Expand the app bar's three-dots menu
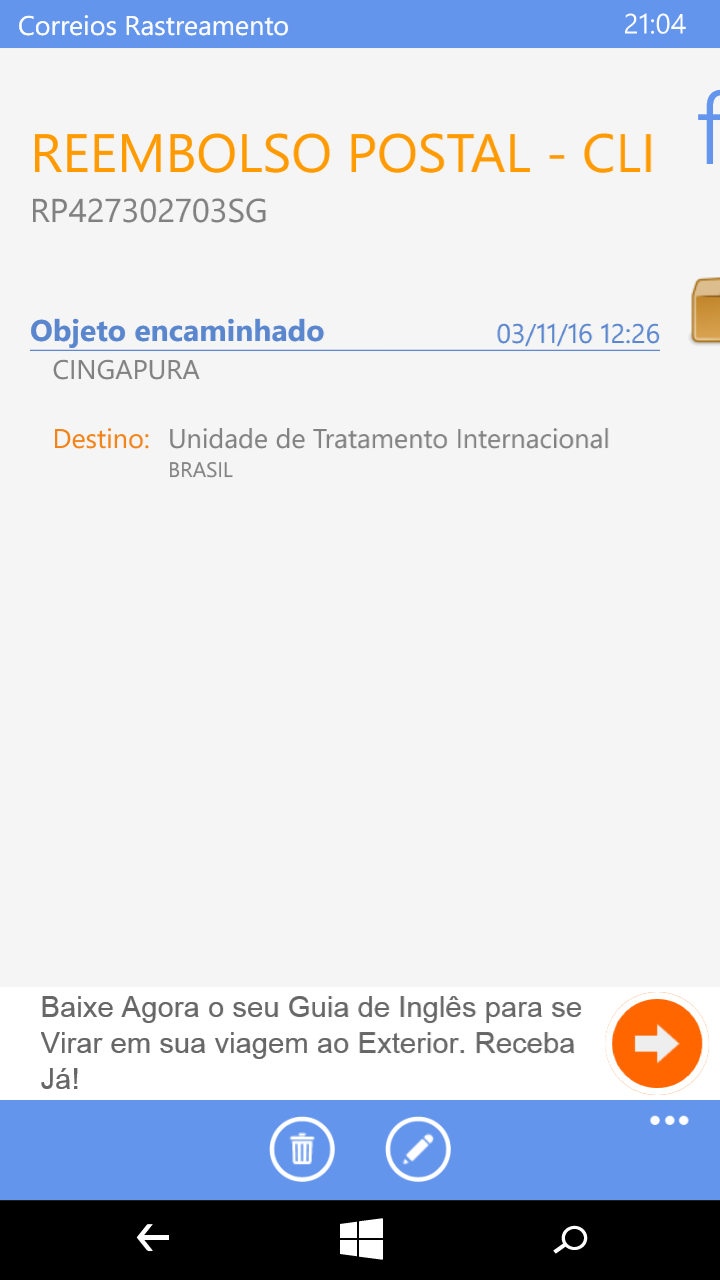Image resolution: width=720 pixels, height=1280 pixels. pyautogui.click(x=669, y=1121)
